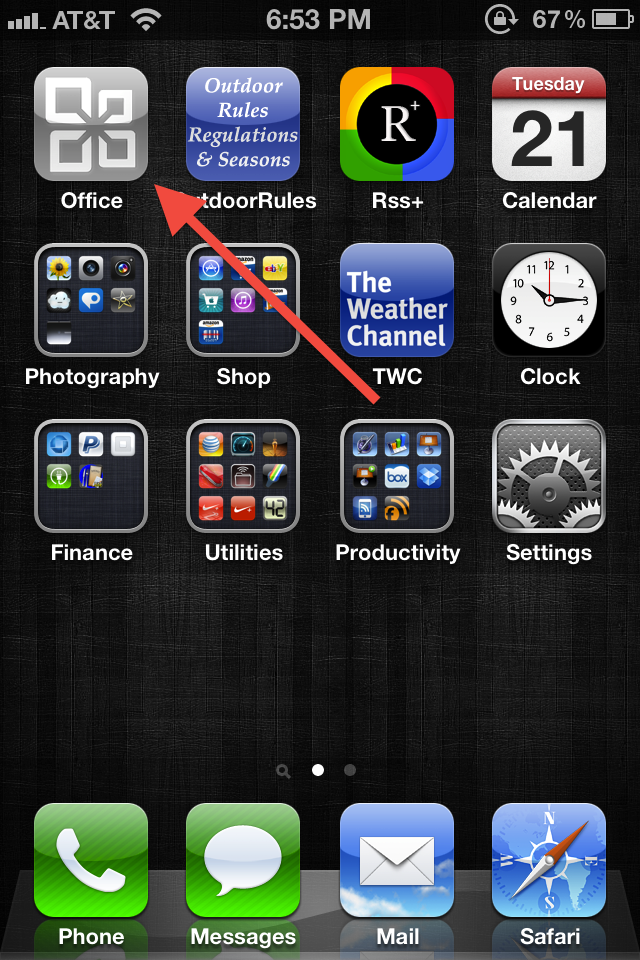Launch the Safari browser
This screenshot has height=960, width=640.
[x=548, y=860]
